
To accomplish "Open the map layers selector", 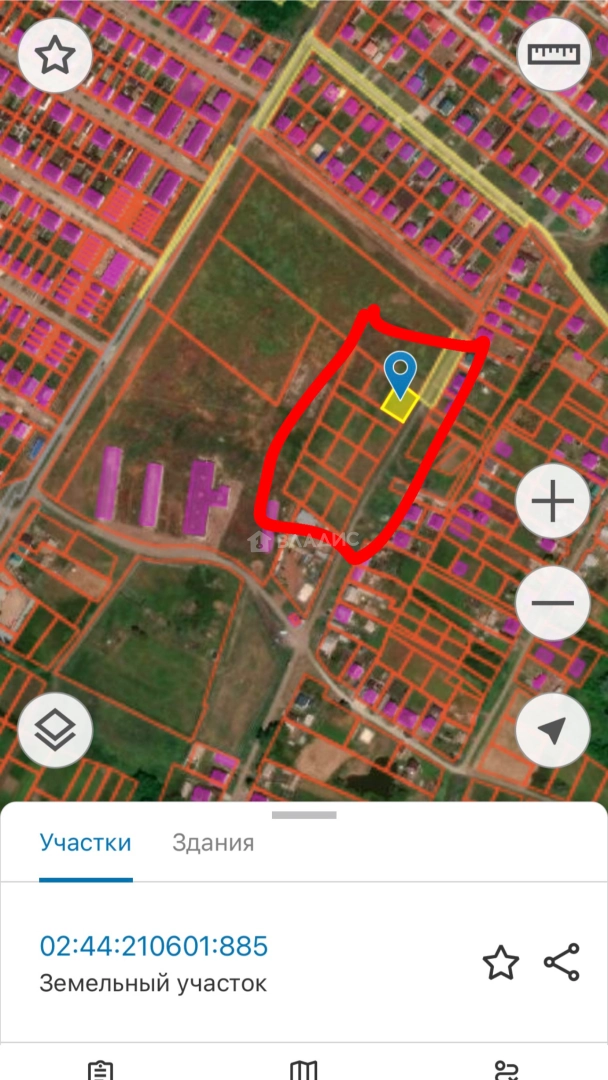I will pos(55,731).
